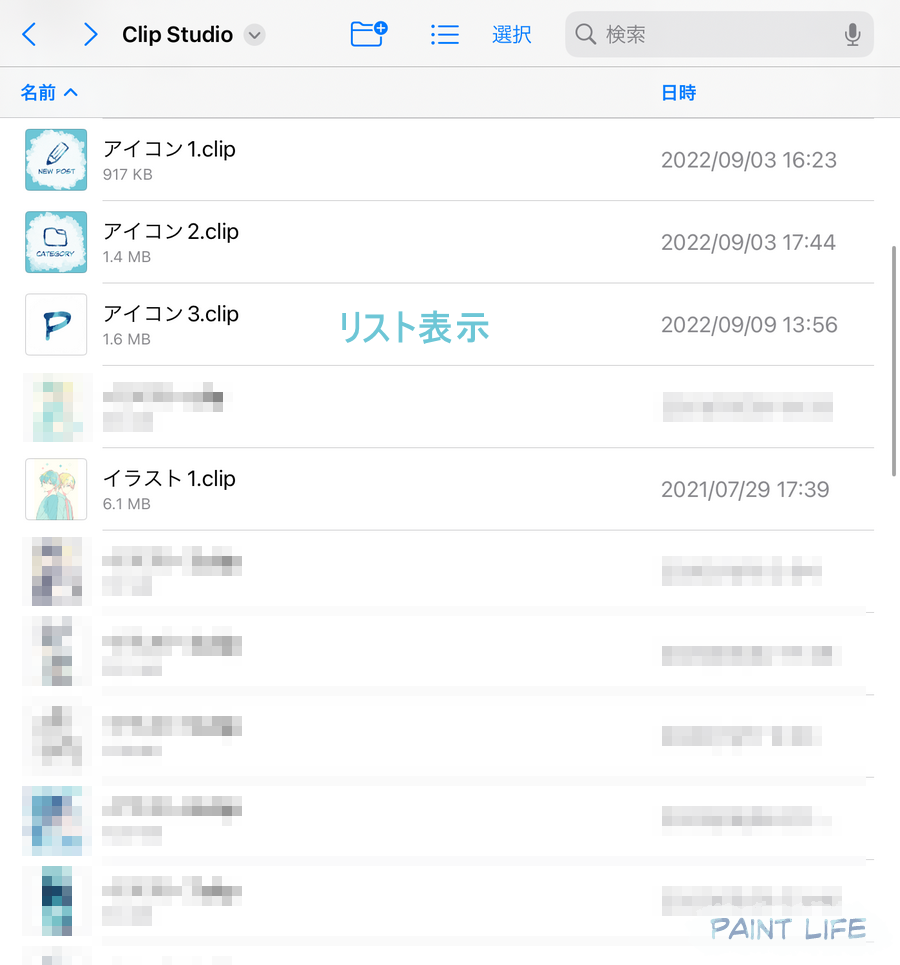Open アイコン 2.clip file thumbnail
The image size is (900, 965).
coord(56,242)
